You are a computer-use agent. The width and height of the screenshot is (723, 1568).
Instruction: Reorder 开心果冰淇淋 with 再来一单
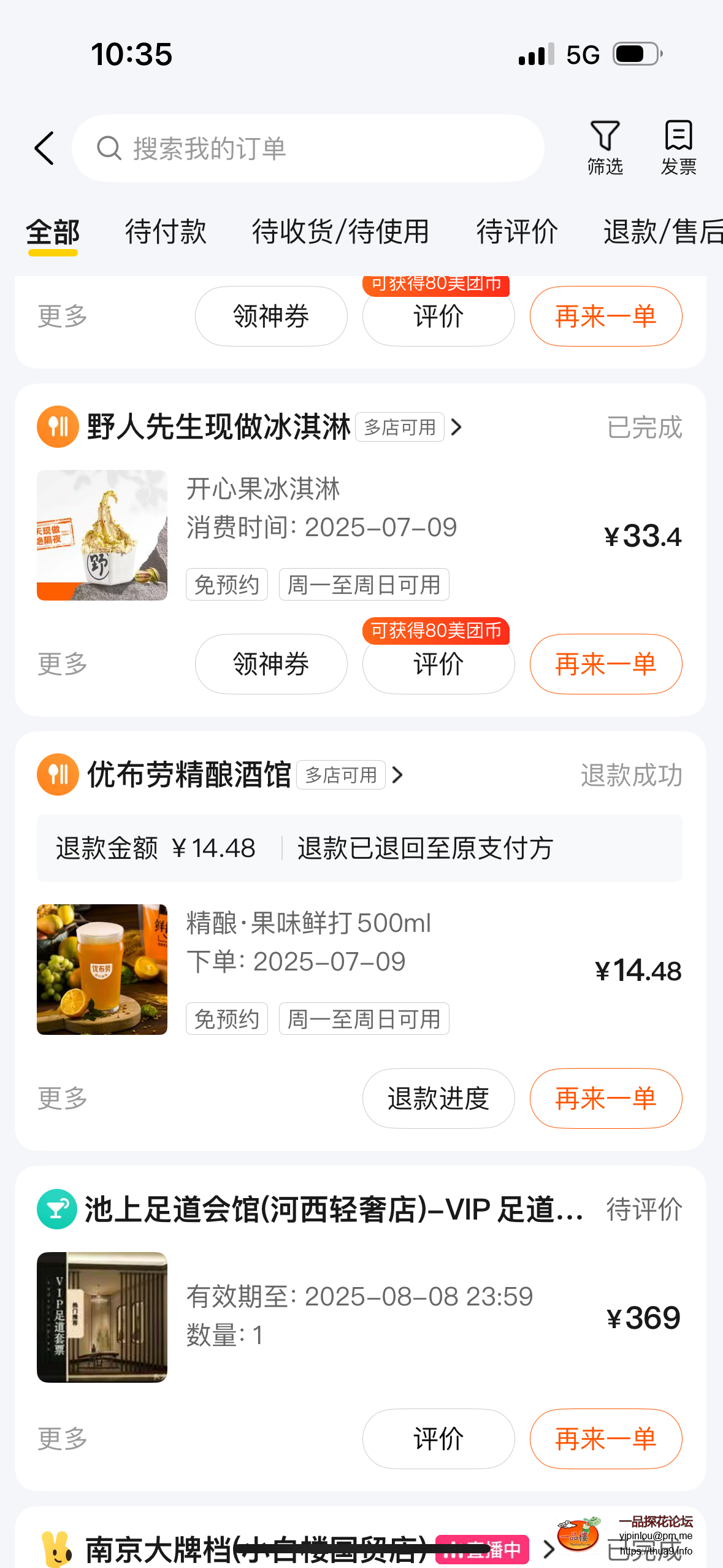[x=605, y=664]
